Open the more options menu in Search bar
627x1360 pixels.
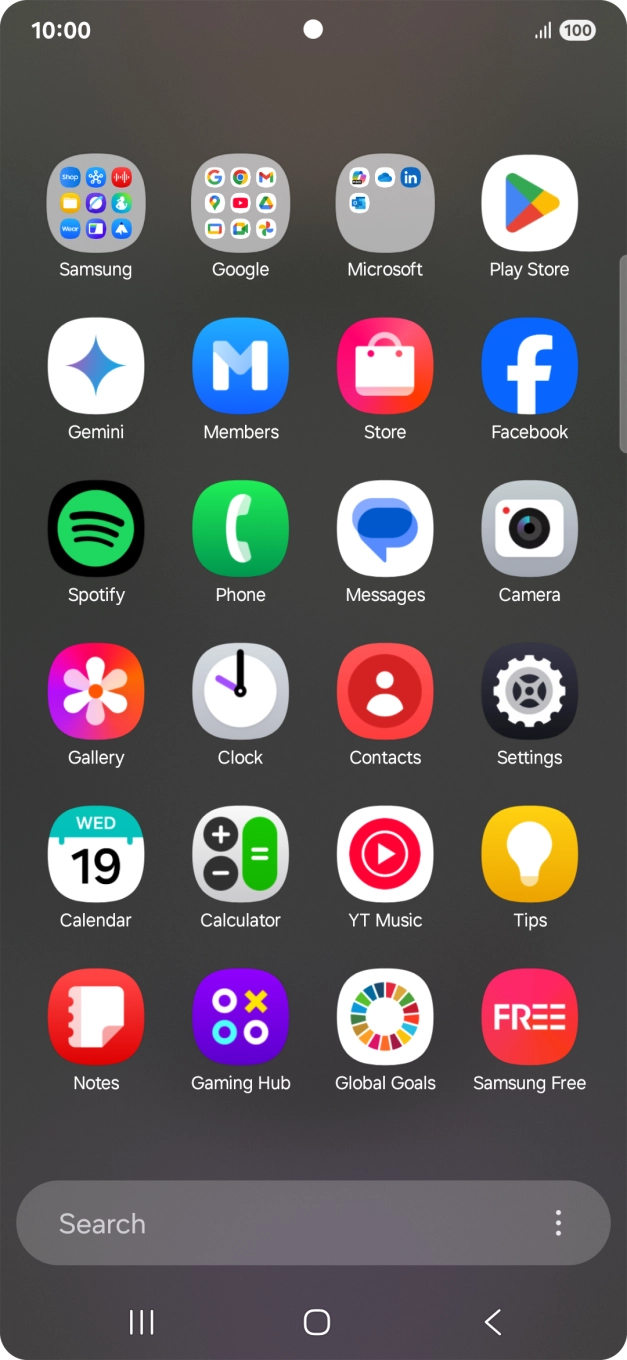coord(558,1223)
